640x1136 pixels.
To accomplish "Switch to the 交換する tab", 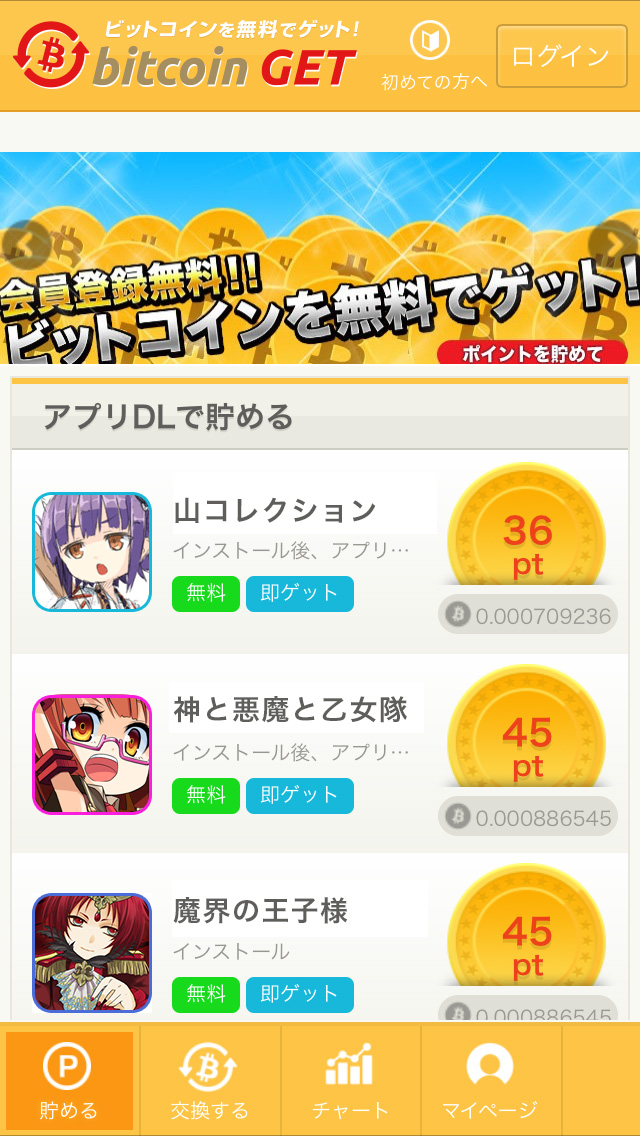I will (x=210, y=1080).
